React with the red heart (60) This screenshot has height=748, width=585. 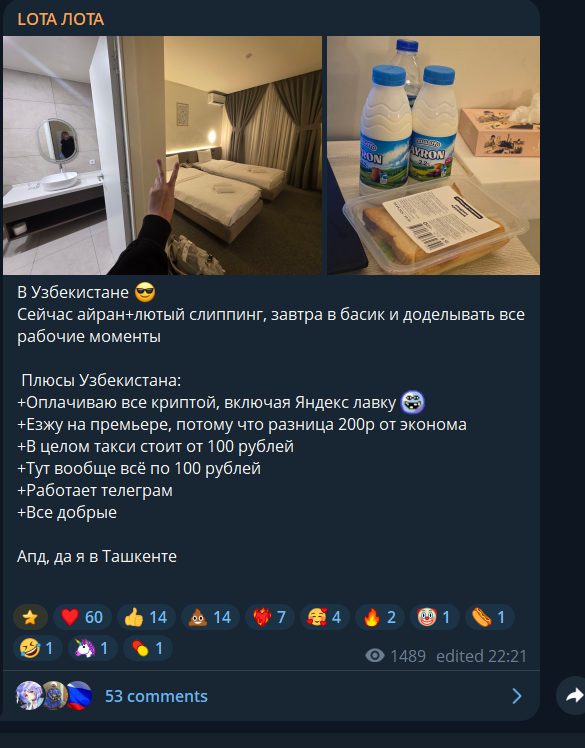pos(82,617)
